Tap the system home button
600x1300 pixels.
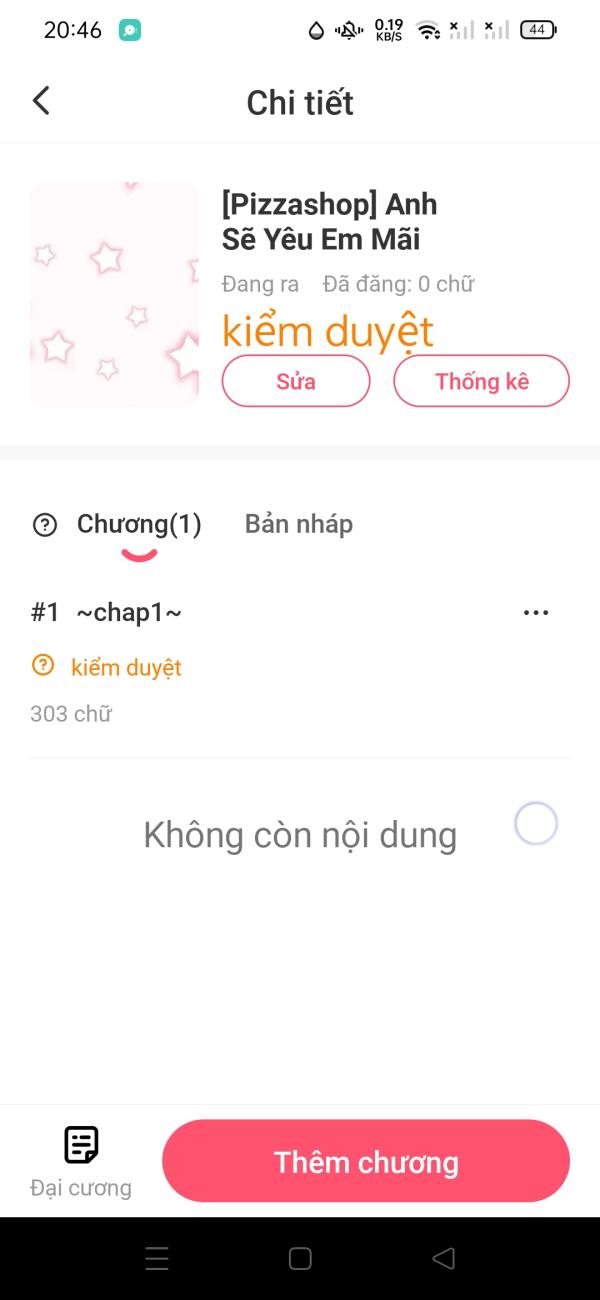[300, 1259]
